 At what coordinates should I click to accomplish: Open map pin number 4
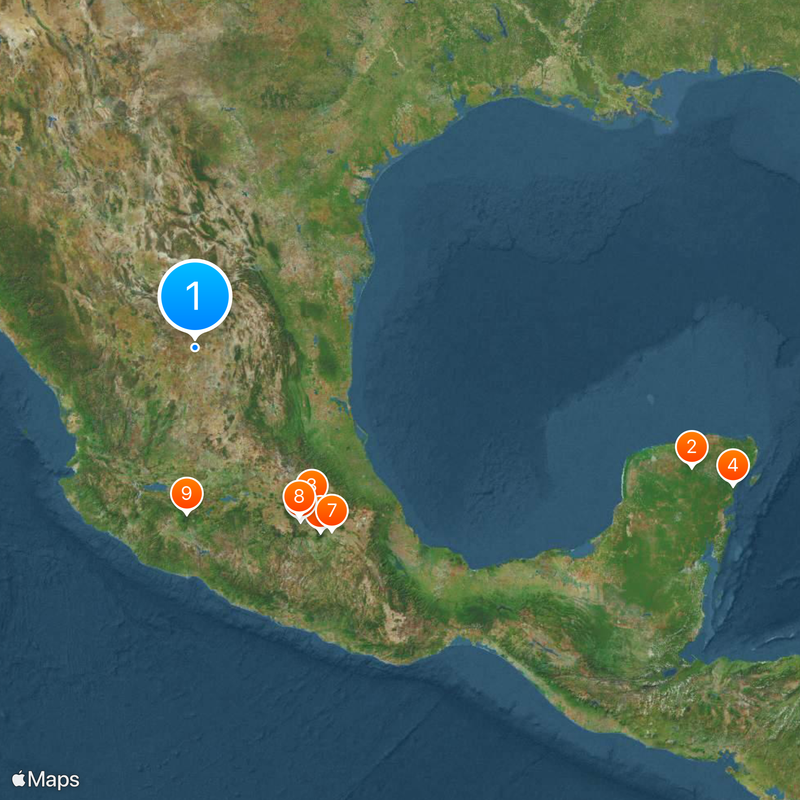733,465
